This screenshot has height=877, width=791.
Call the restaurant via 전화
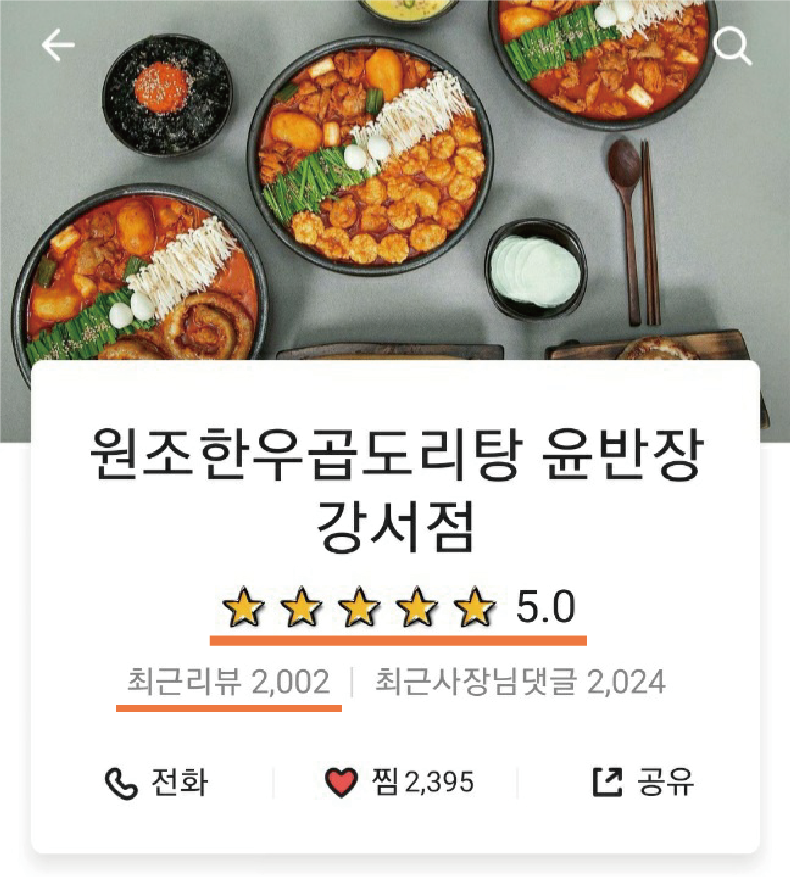click(x=156, y=782)
